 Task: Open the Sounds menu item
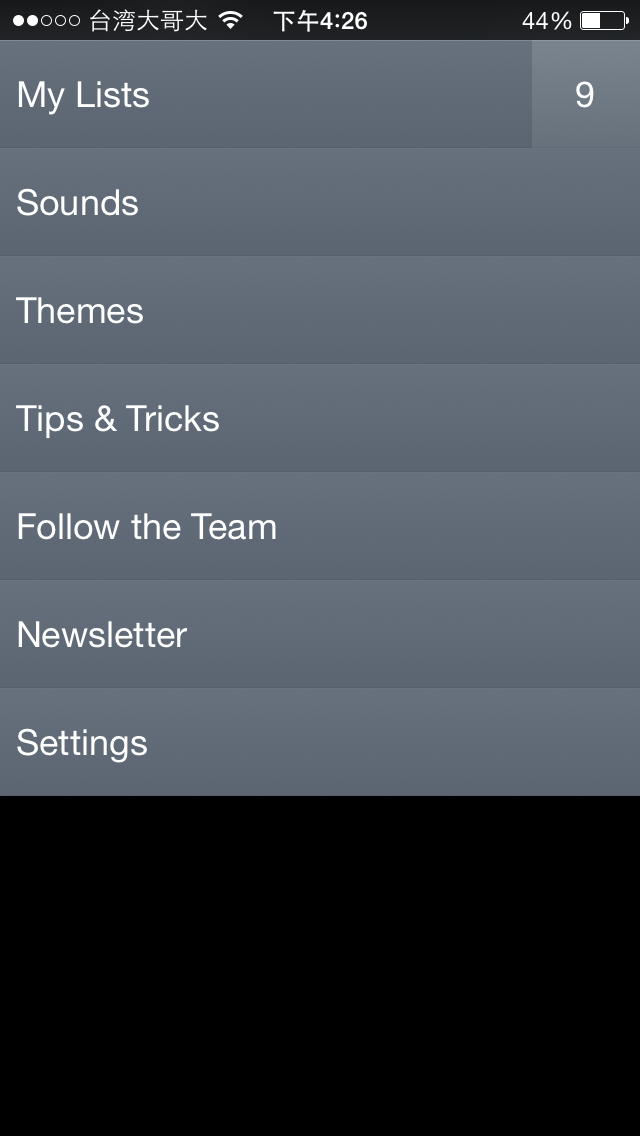coord(320,202)
